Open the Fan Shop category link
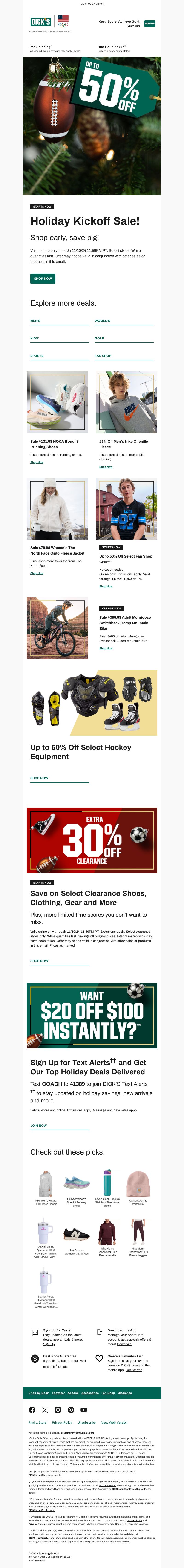The height and width of the screenshot is (1568, 184). [x=103, y=356]
